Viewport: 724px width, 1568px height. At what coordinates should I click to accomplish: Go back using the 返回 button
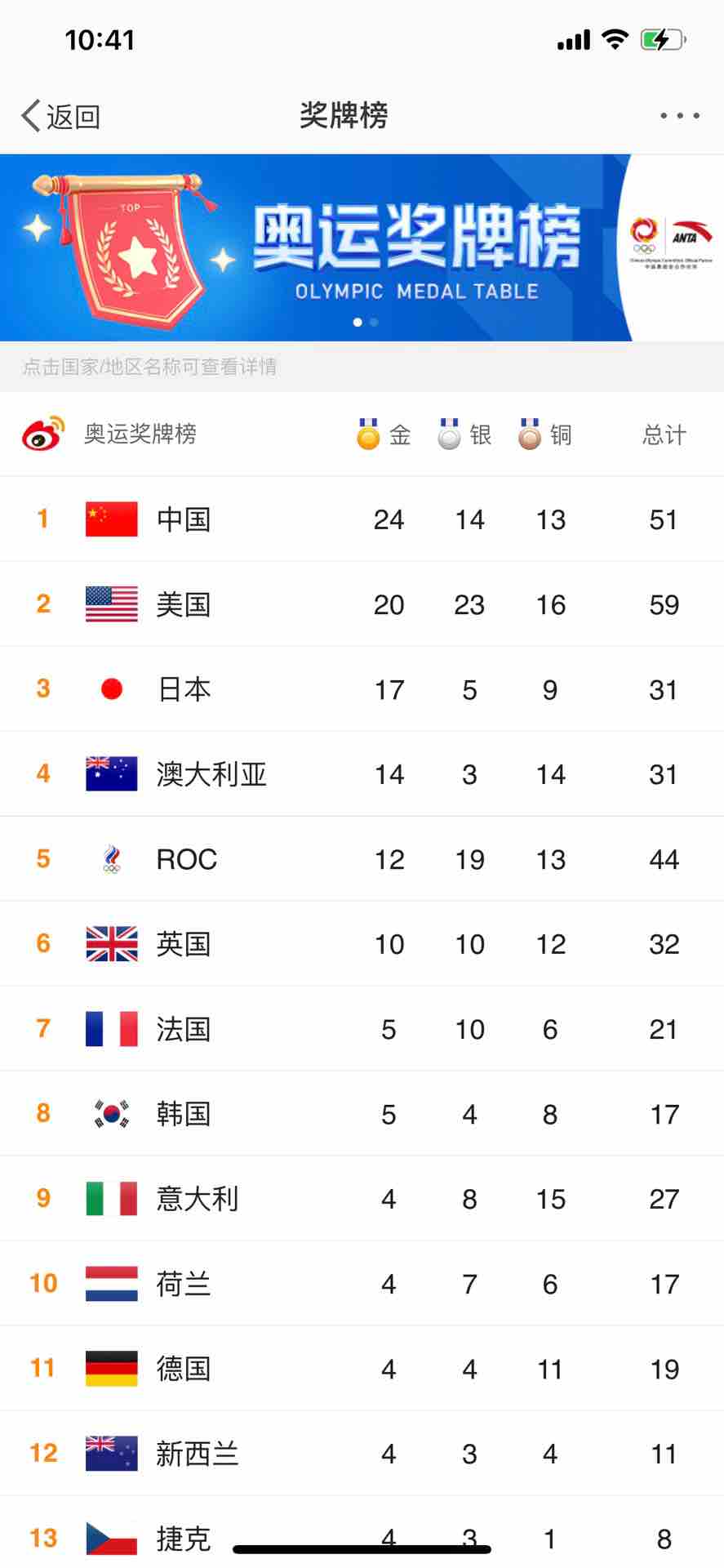(61, 116)
